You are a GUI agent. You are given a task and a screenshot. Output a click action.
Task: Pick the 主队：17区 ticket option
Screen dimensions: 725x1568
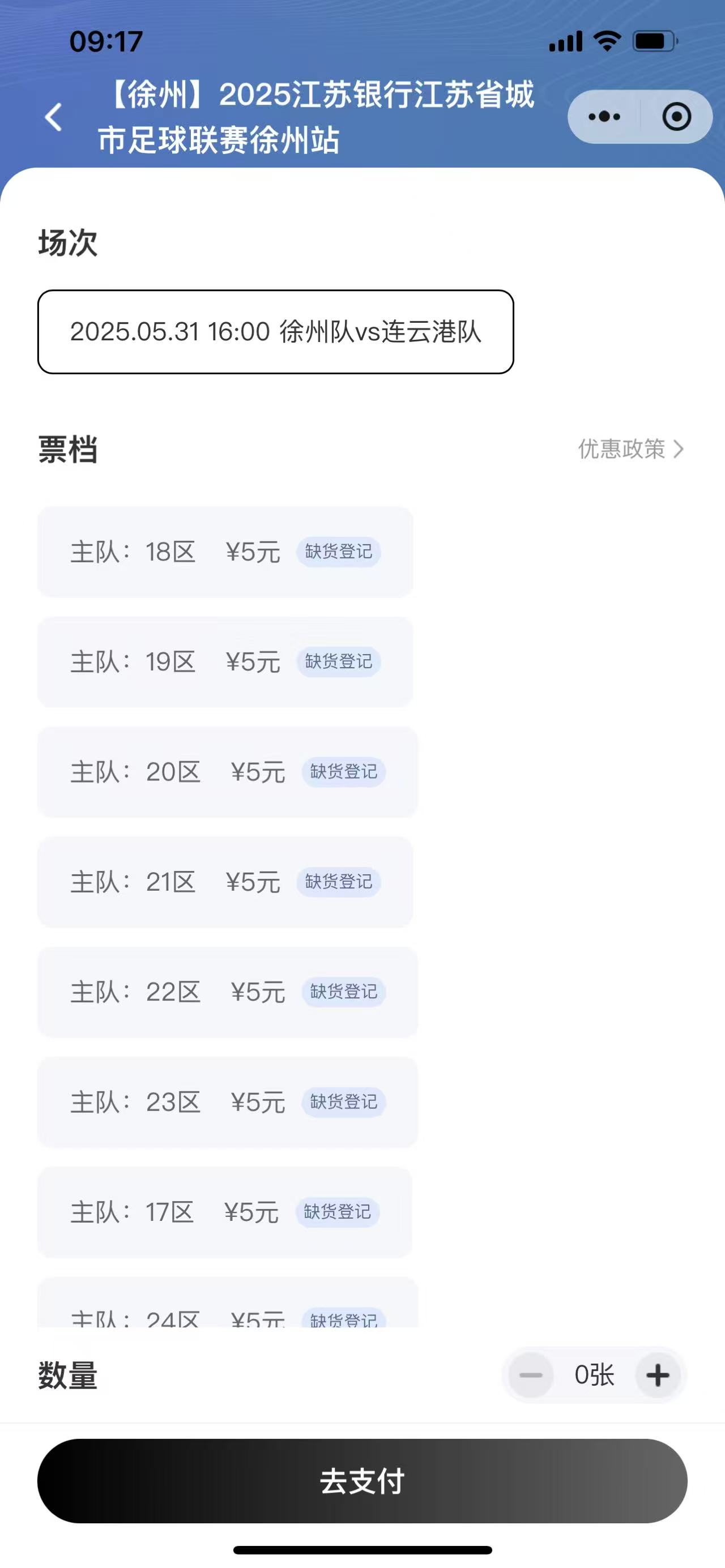pyautogui.click(x=225, y=1212)
